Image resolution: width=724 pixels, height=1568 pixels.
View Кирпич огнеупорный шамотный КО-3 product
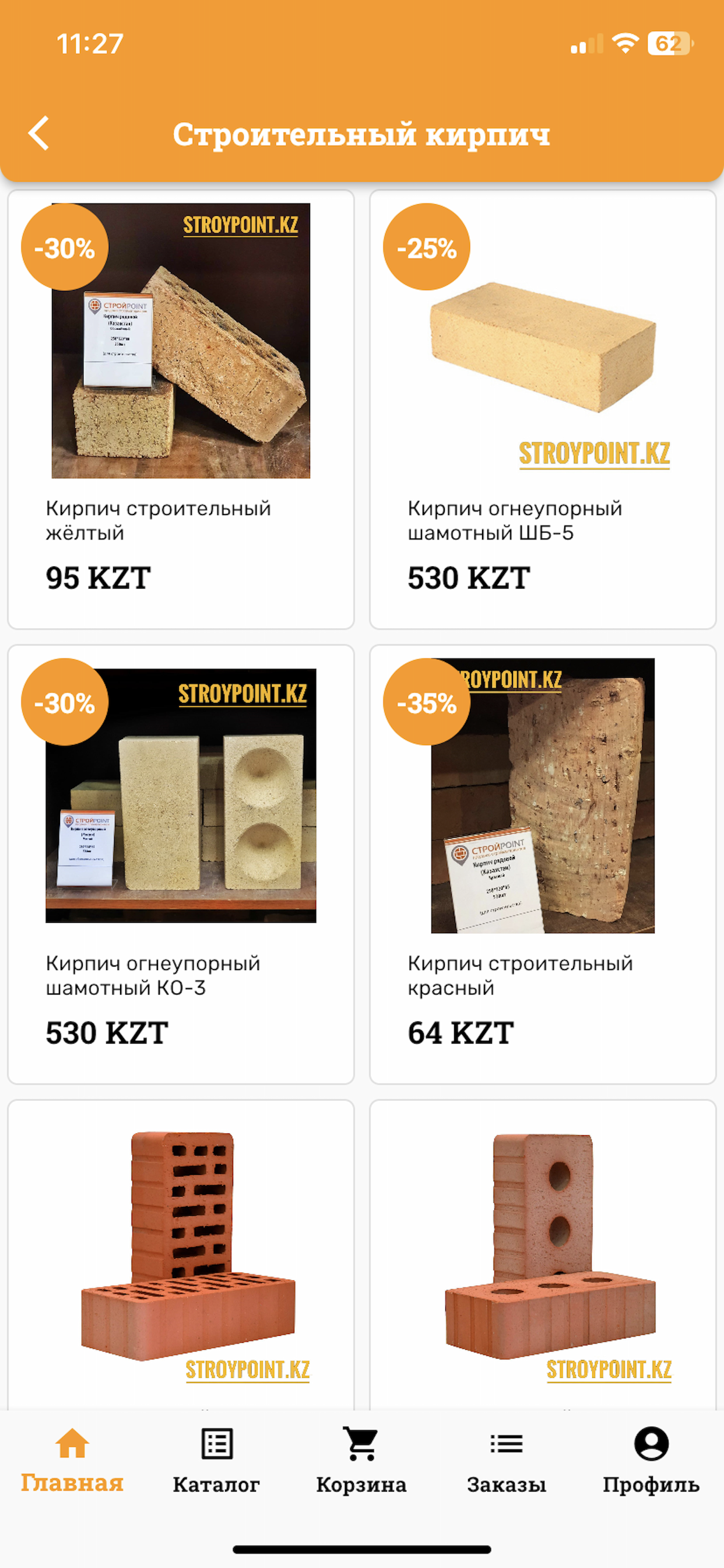tap(181, 863)
